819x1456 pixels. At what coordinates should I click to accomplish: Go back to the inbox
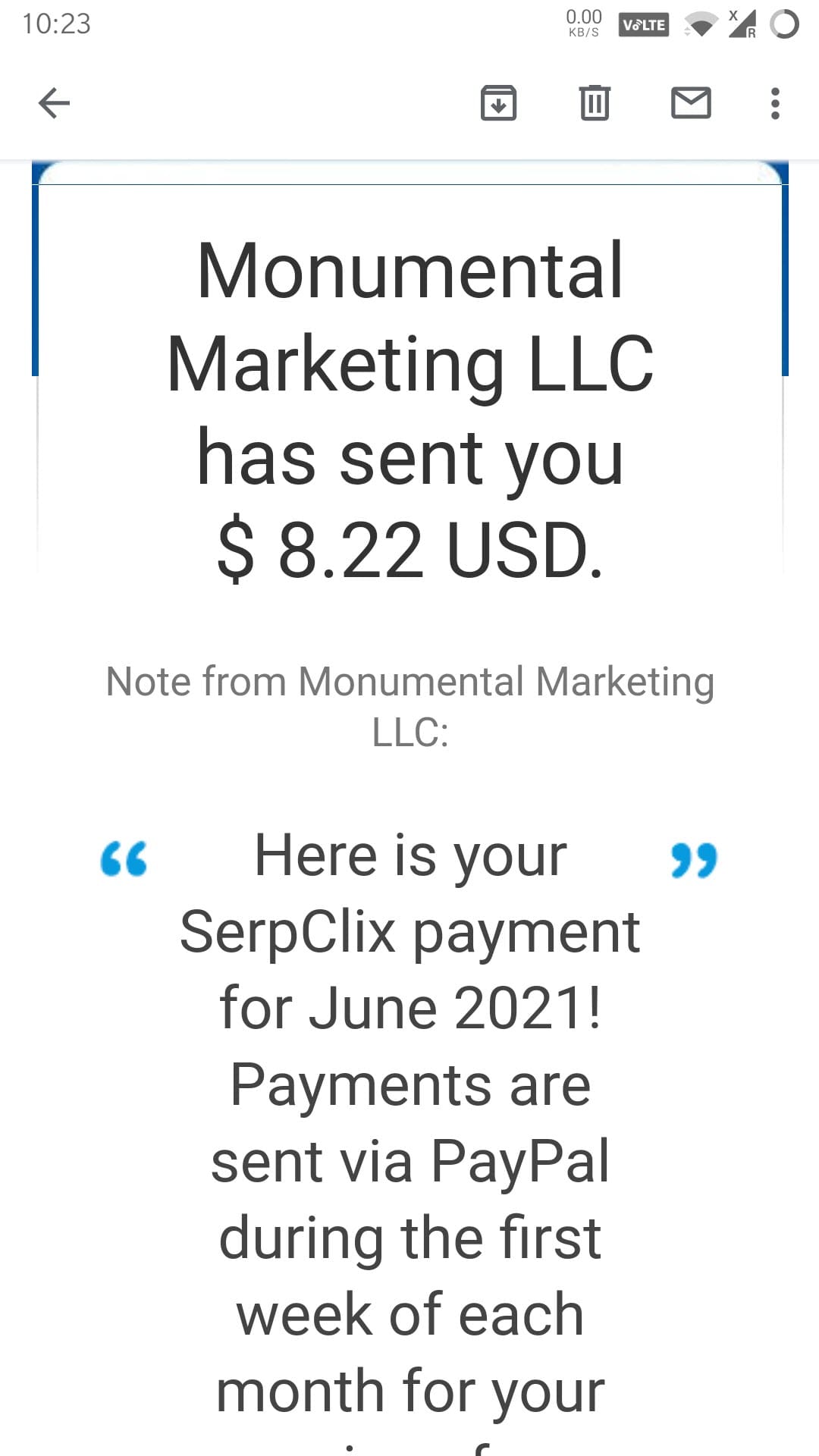(x=54, y=103)
